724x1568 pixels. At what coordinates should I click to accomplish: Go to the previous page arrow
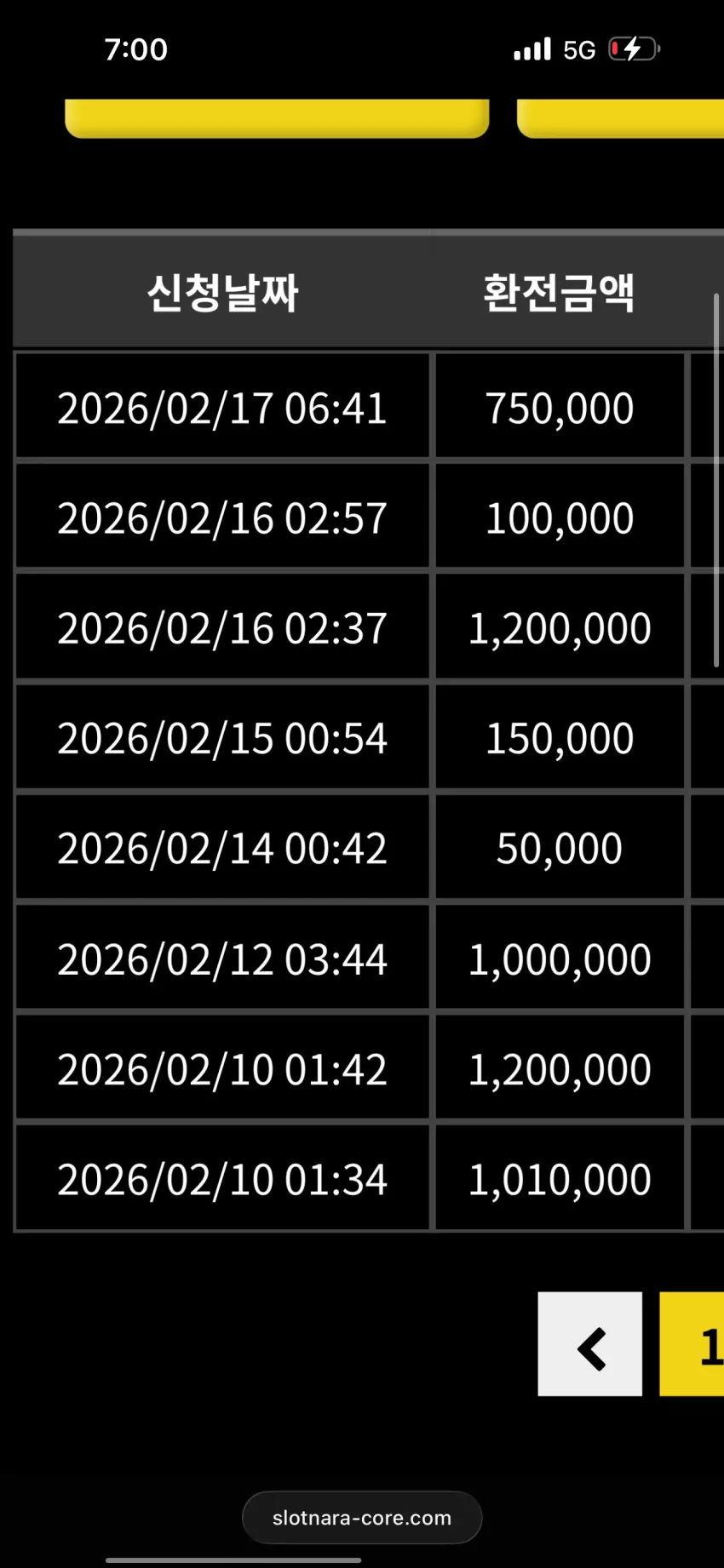coord(589,1344)
